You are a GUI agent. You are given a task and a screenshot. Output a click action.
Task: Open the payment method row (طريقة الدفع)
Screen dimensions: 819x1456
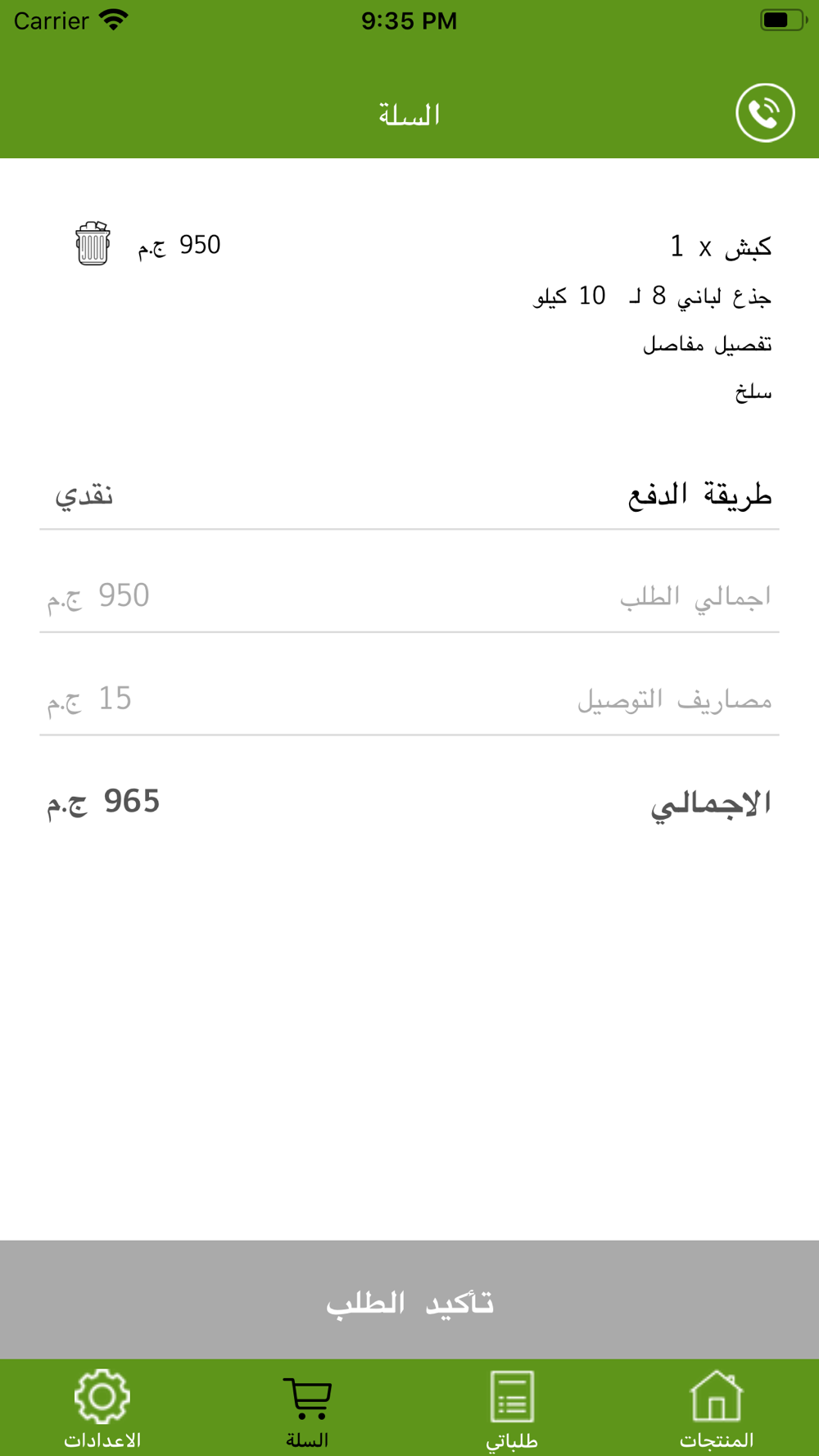(x=409, y=495)
